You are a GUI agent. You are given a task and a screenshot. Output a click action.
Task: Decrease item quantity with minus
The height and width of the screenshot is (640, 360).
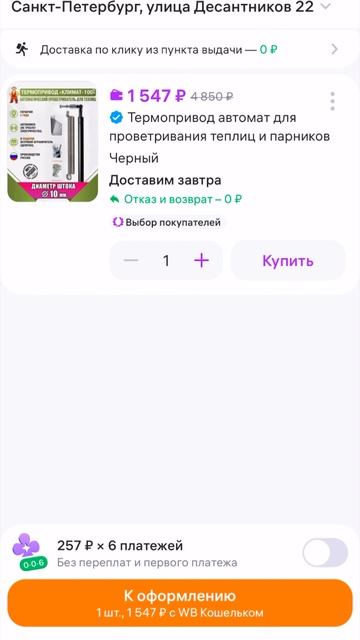coord(131,260)
